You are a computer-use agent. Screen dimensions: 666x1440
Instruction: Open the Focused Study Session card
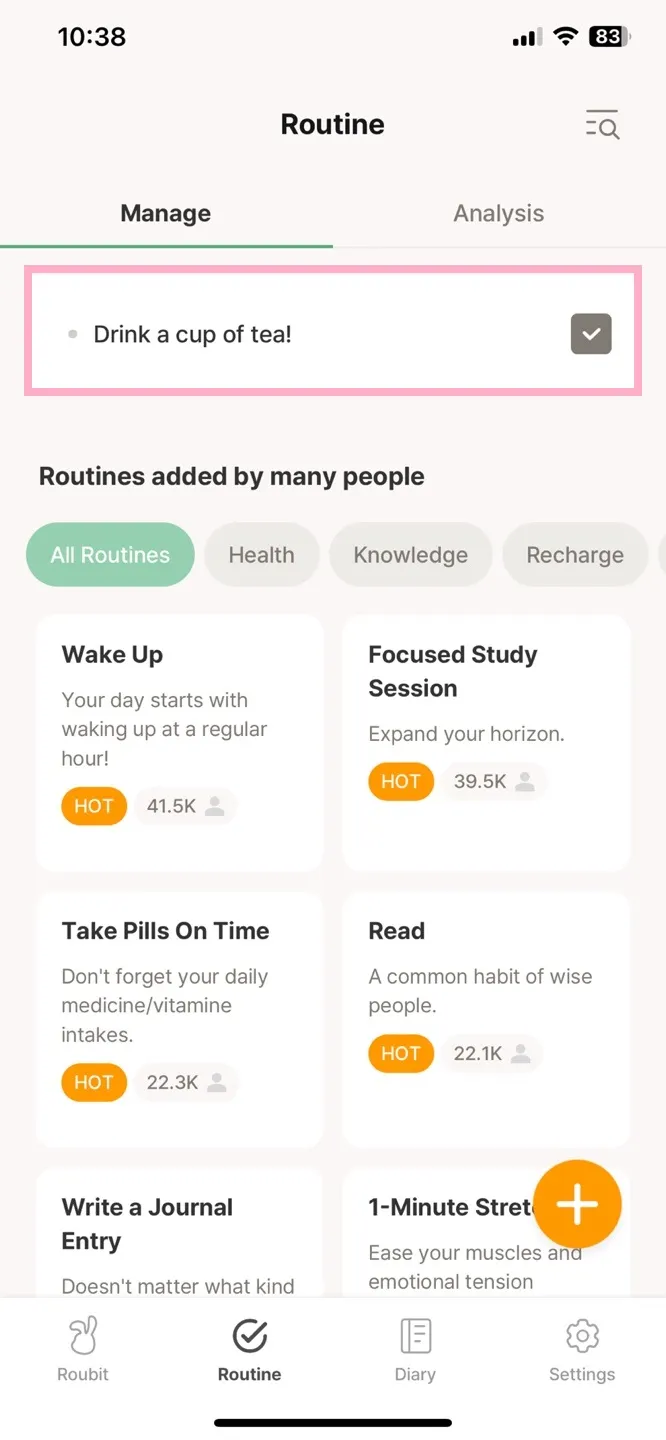click(x=486, y=742)
